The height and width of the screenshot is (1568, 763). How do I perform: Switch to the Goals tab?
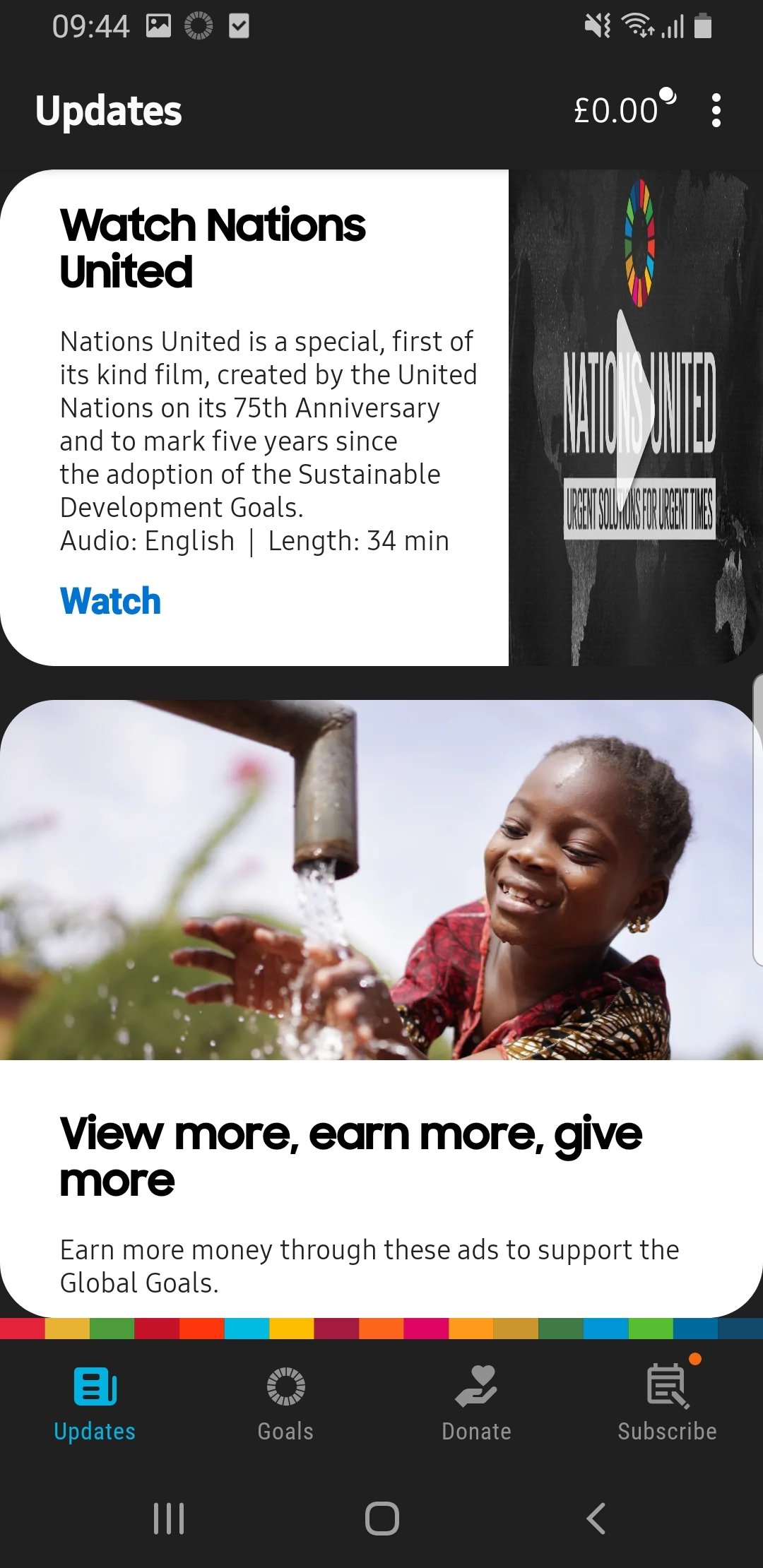coord(286,1405)
